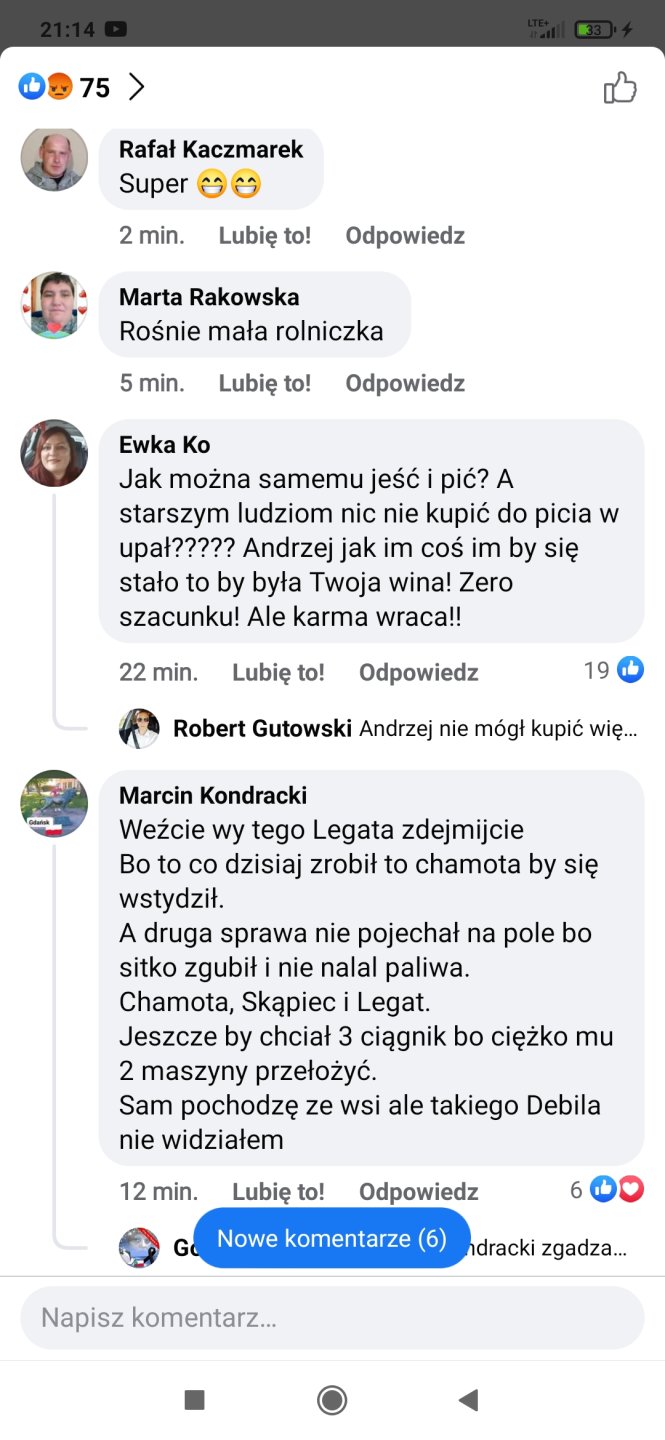Reply to Marcin Kondracki's comment

point(419,1192)
